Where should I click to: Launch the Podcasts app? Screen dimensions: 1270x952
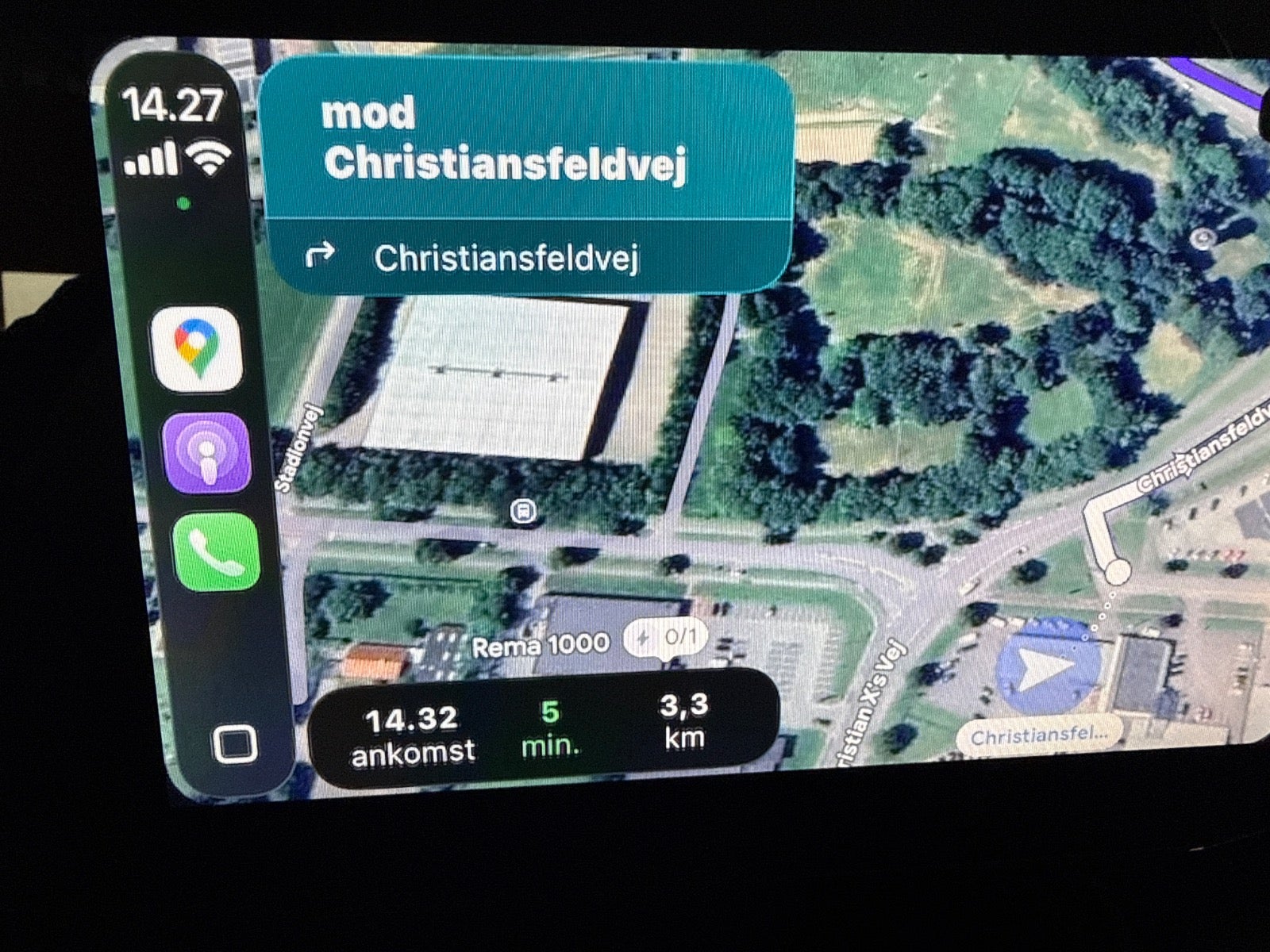(207, 453)
